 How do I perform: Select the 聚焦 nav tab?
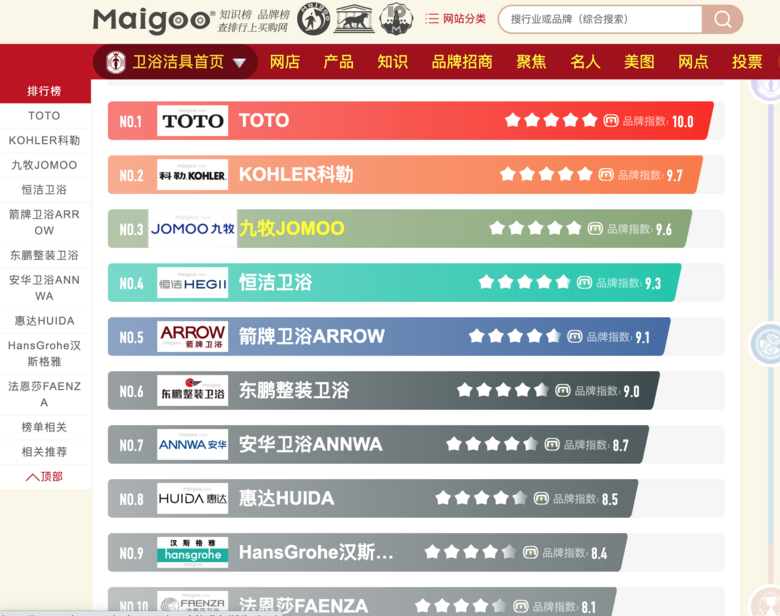[532, 62]
